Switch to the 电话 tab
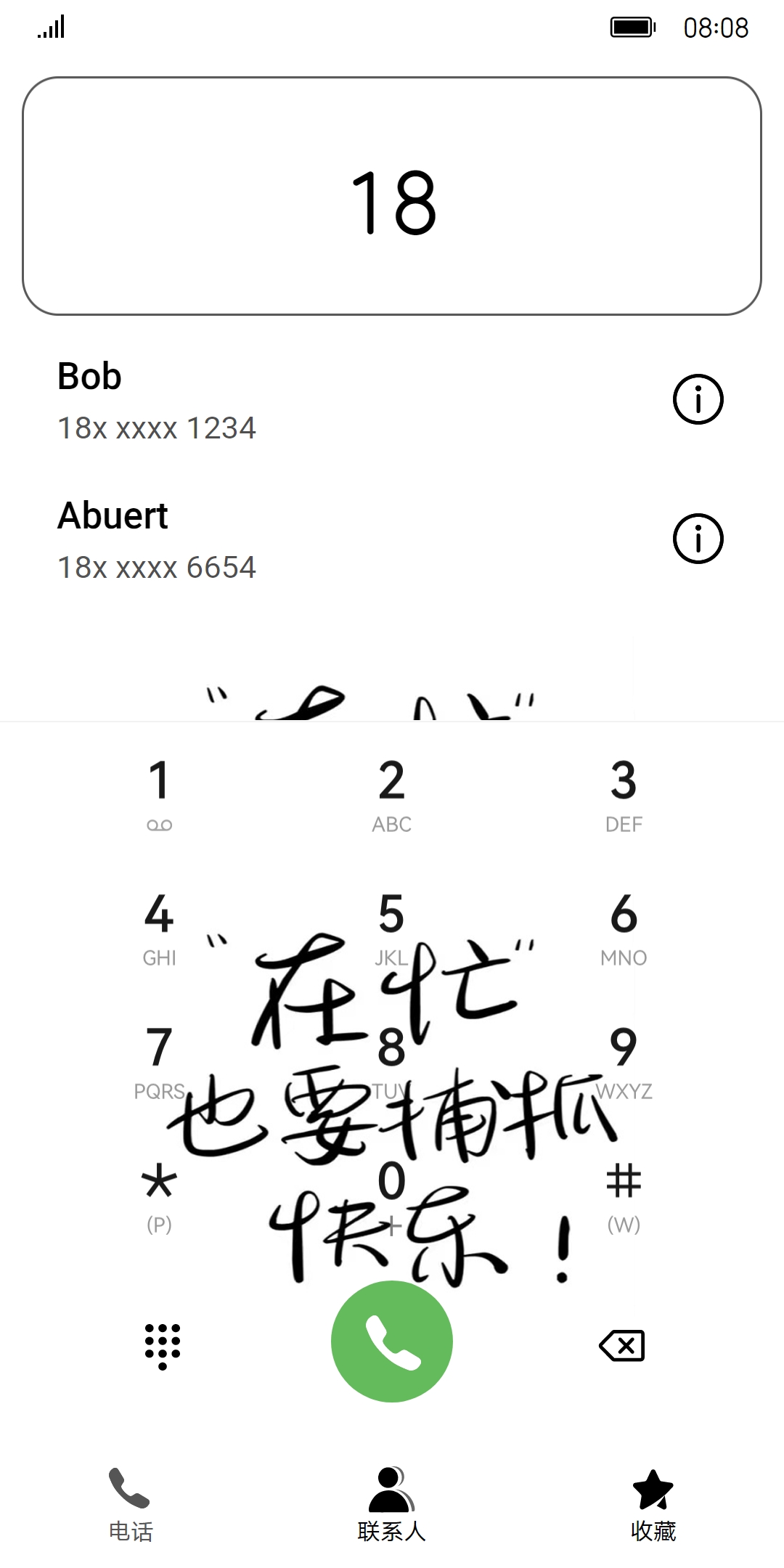 [131, 1504]
